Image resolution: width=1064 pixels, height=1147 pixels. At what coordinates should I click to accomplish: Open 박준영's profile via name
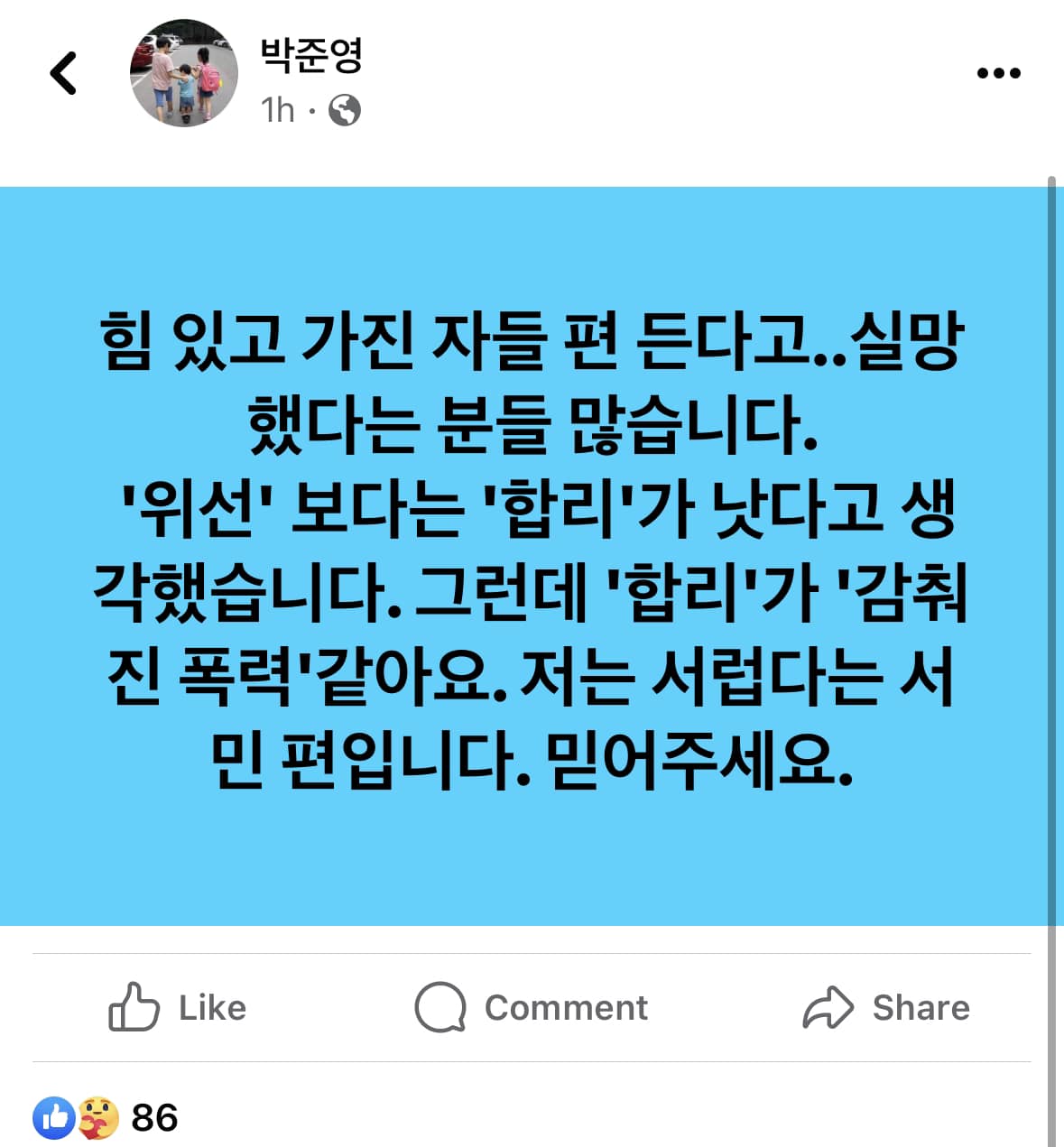point(311,55)
